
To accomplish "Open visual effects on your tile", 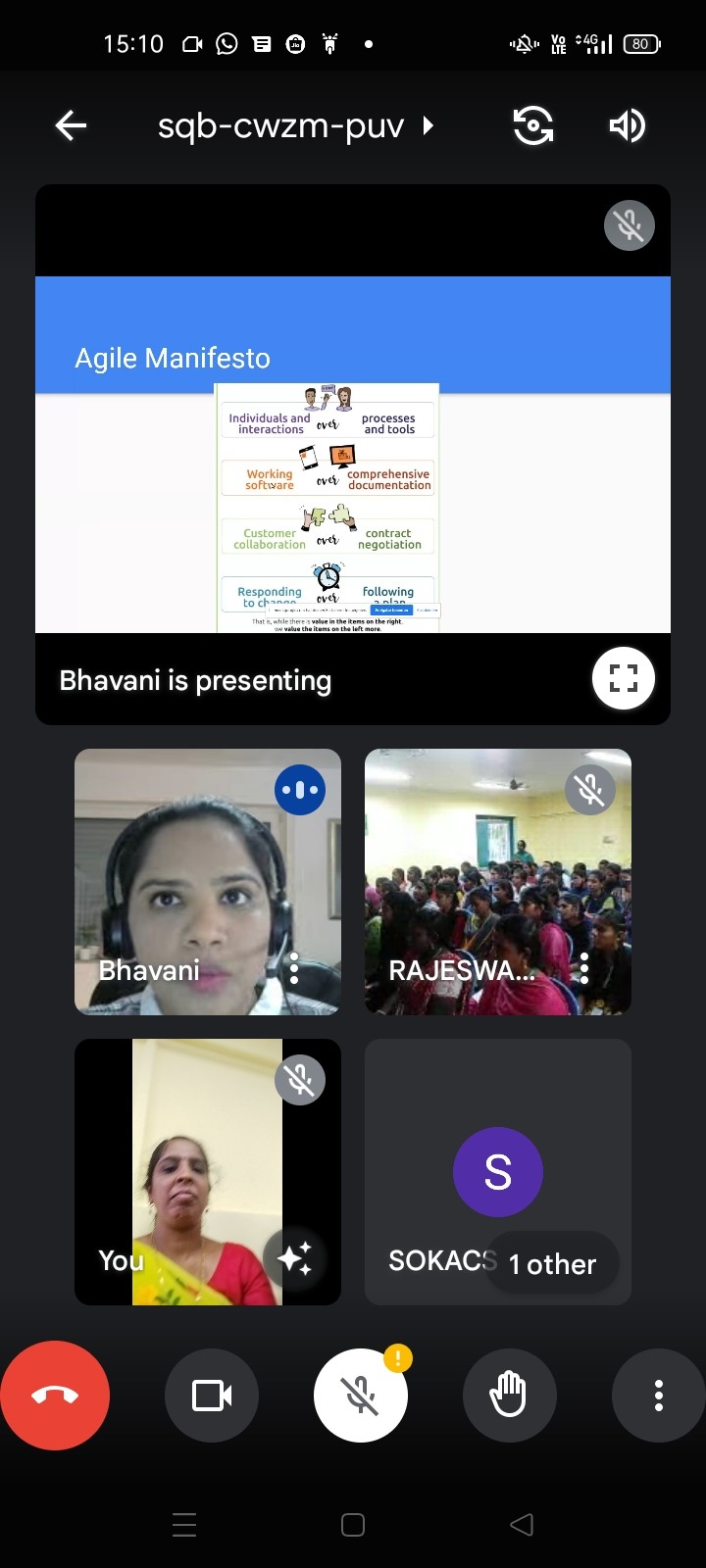I will 294,1257.
